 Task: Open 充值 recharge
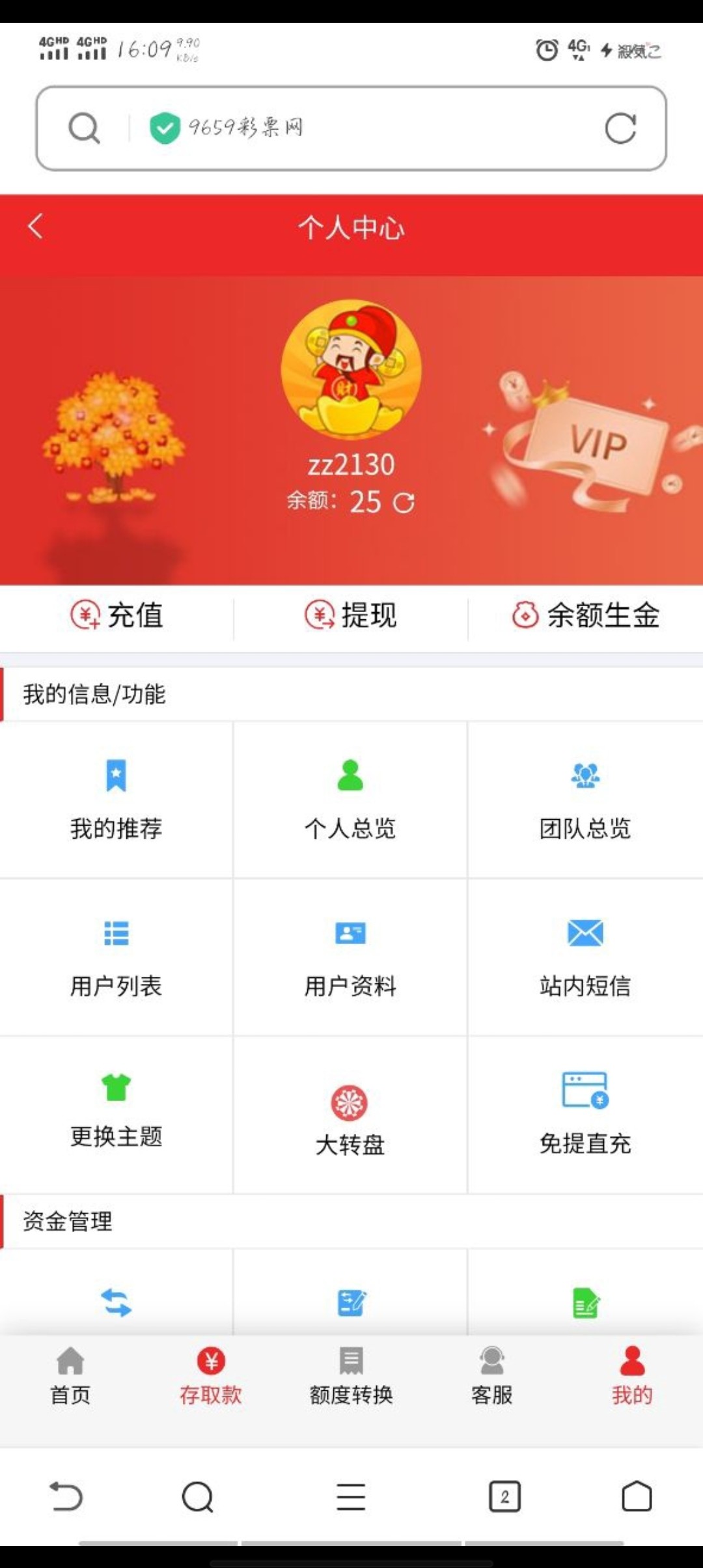pos(117,615)
